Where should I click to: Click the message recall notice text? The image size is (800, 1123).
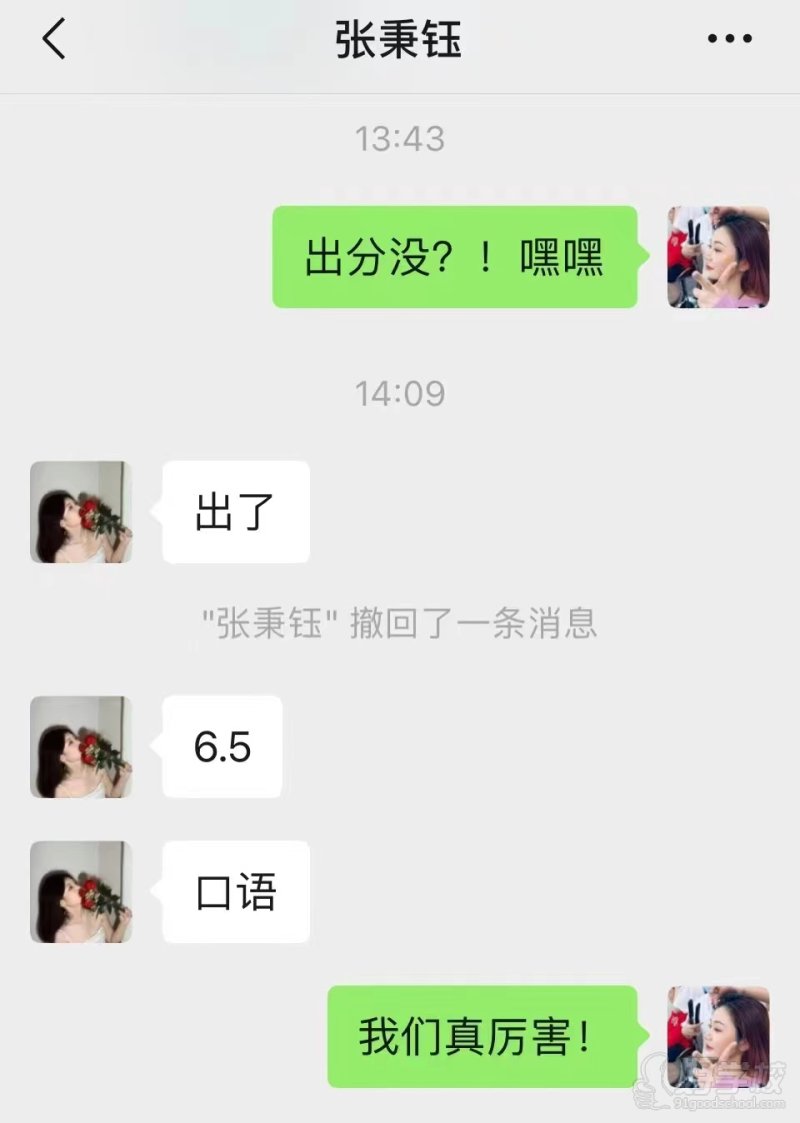click(x=399, y=621)
